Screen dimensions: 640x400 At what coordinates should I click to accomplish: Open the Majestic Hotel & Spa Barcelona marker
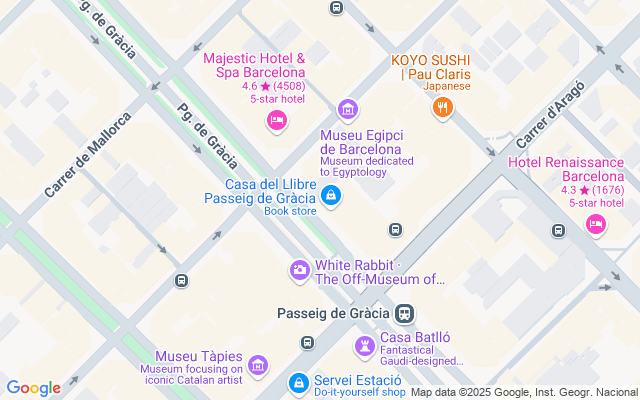point(277,121)
